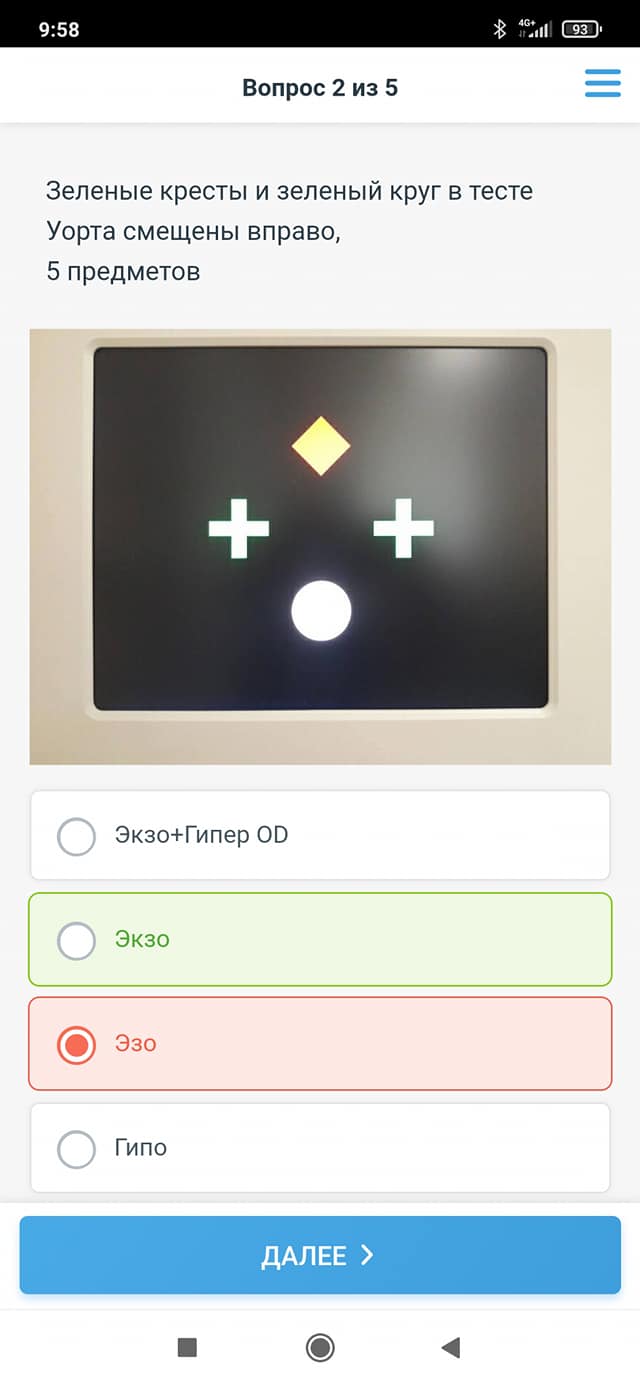This screenshot has width=640, height=1386.
Task: Open the hamburger menu
Action: pos(602,83)
